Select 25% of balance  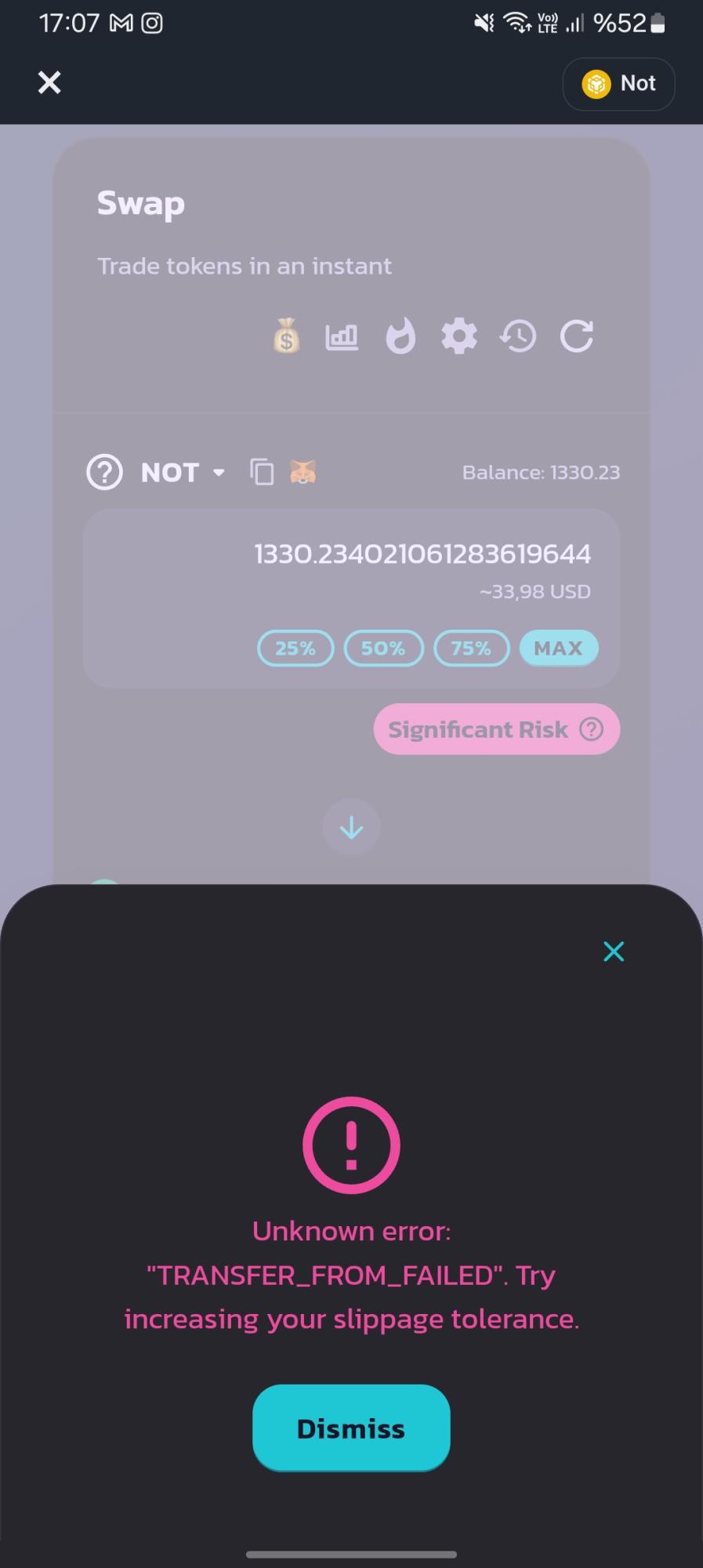(x=295, y=648)
